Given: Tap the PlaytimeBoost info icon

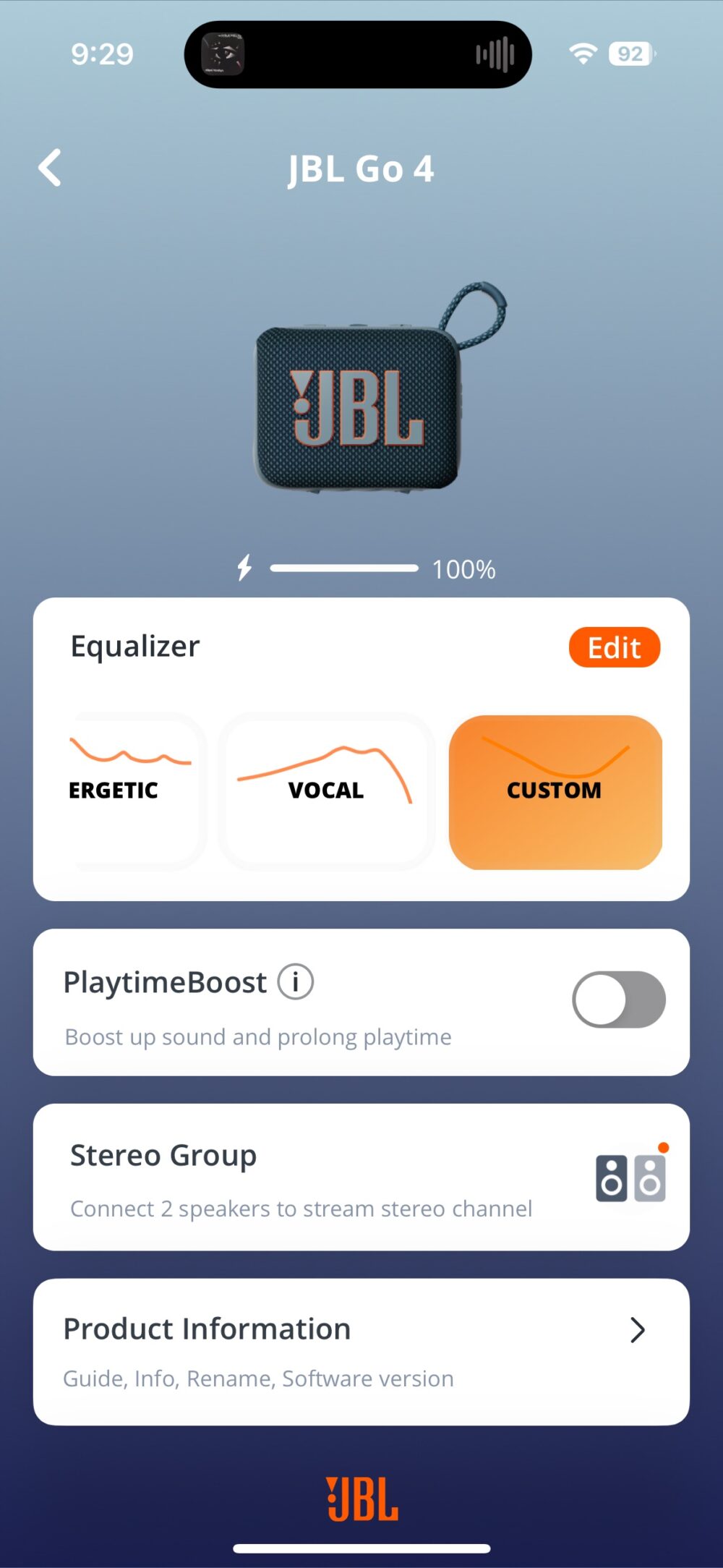Looking at the screenshot, I should point(294,981).
